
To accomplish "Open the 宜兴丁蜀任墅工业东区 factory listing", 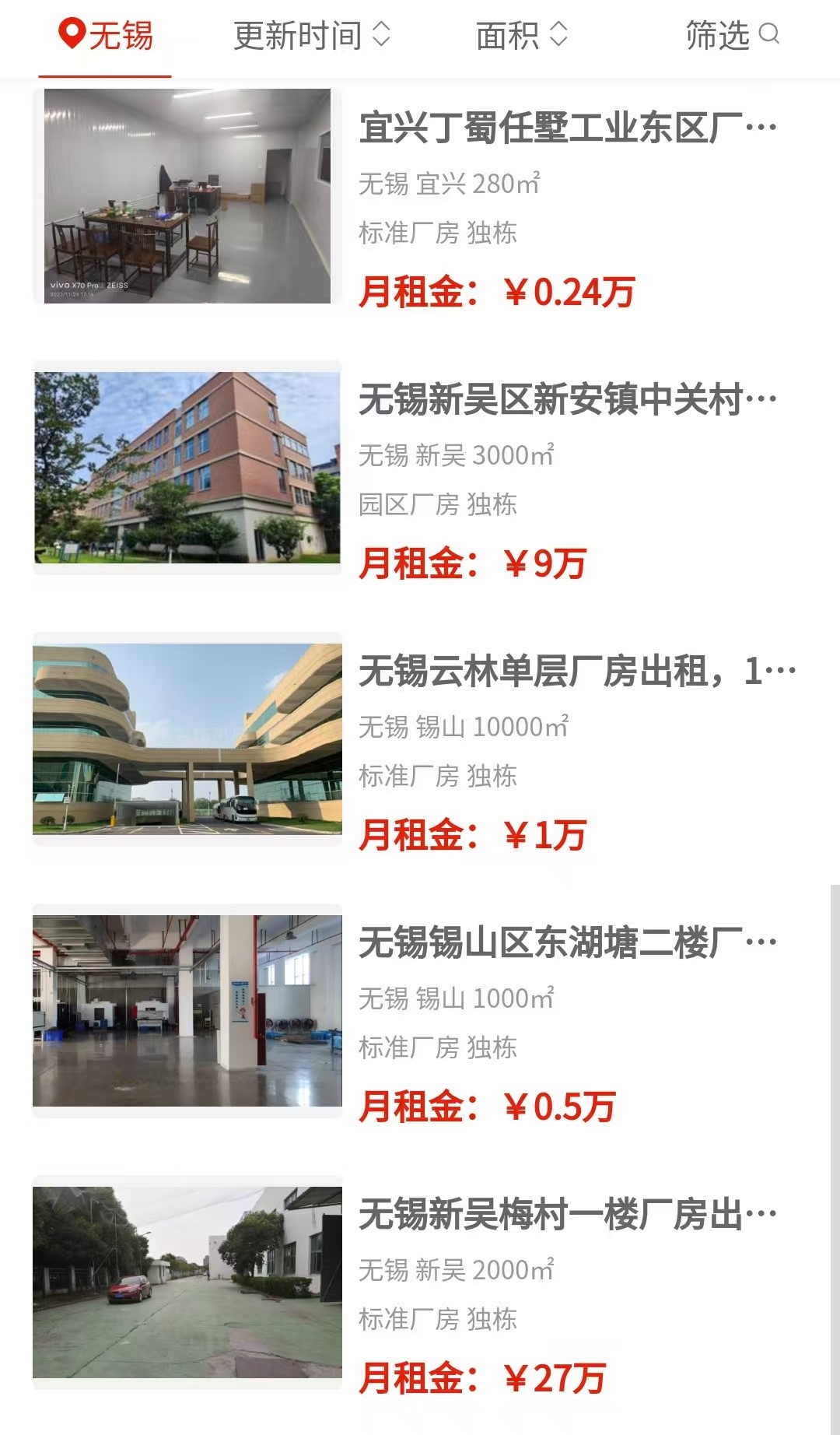I will coord(566,128).
